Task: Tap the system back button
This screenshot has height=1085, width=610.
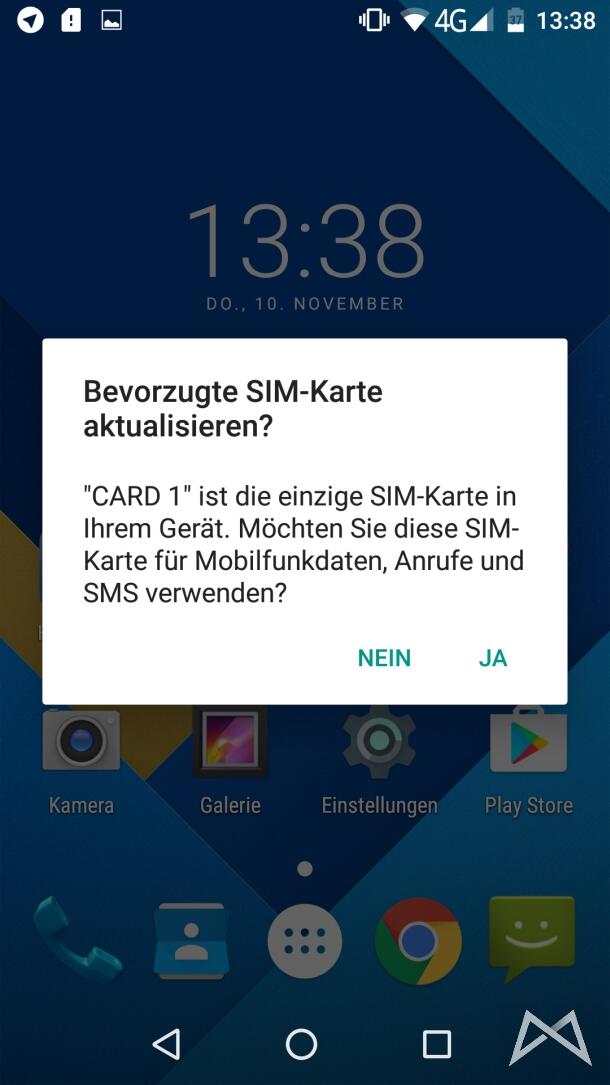Action: pos(166,1044)
